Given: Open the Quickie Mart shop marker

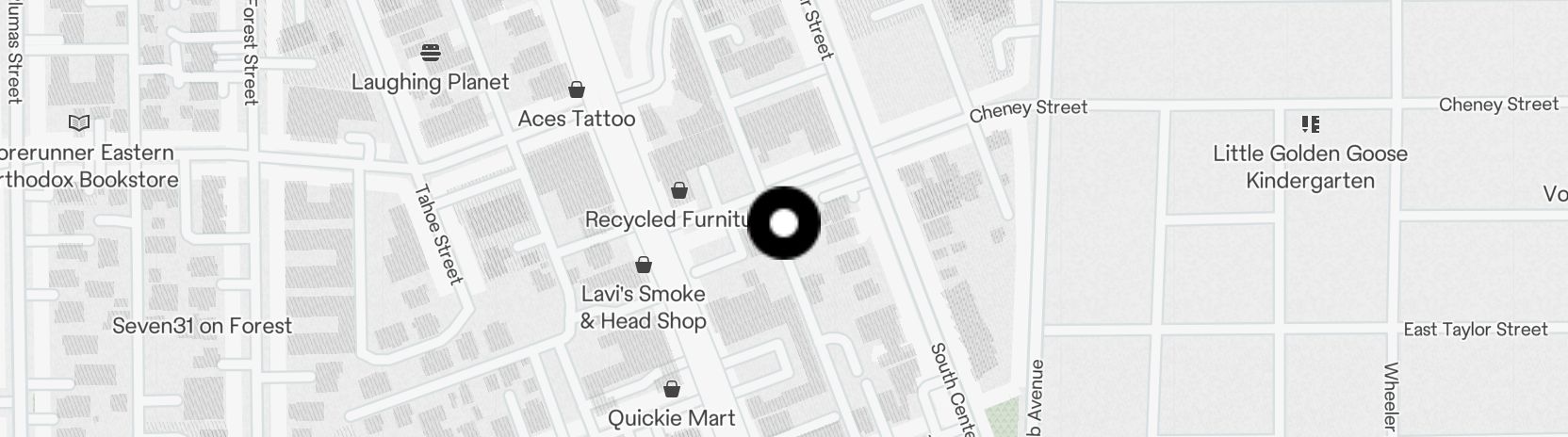Looking at the screenshot, I should coord(672,389).
